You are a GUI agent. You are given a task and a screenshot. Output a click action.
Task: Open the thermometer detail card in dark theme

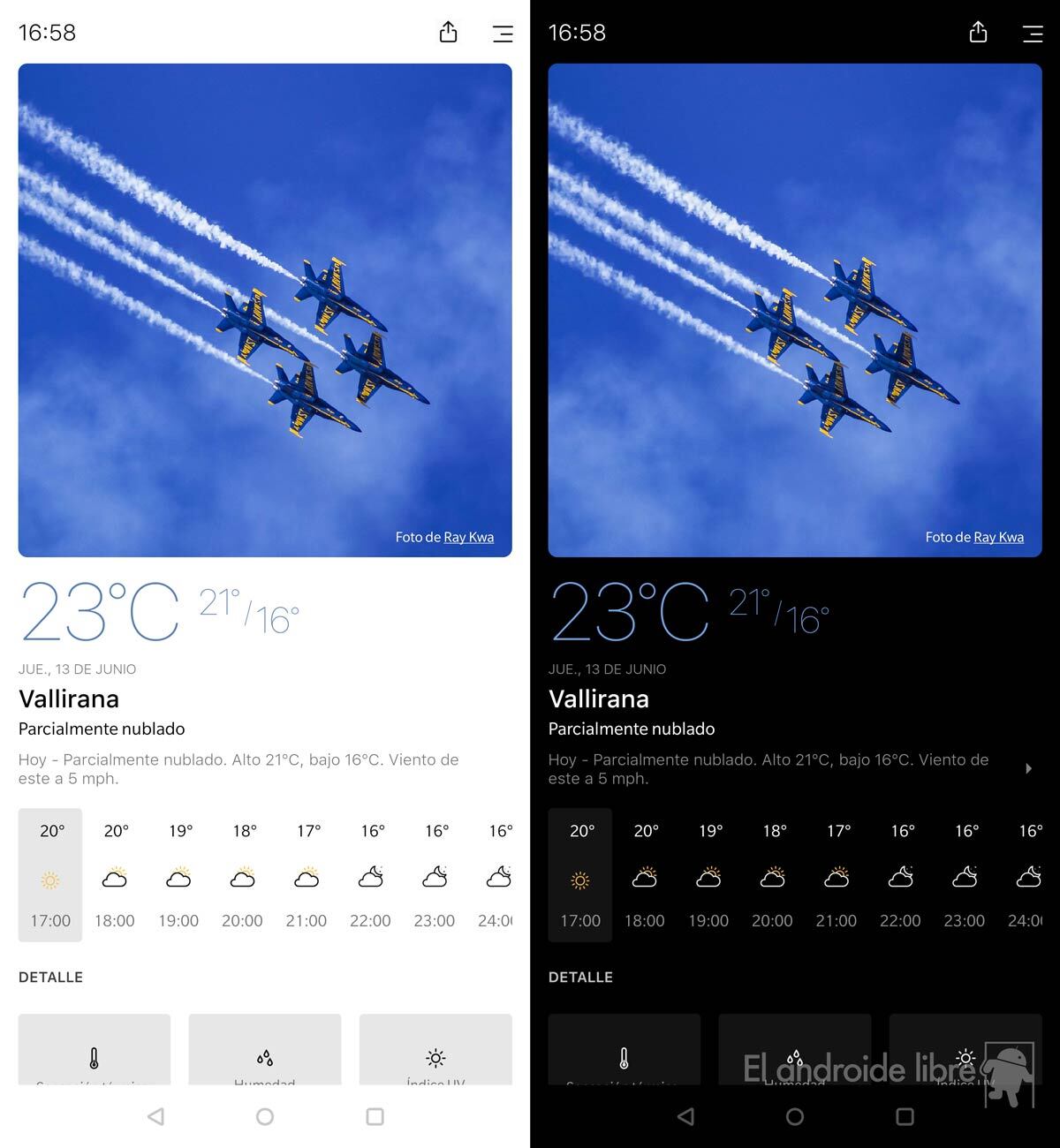[624, 1051]
